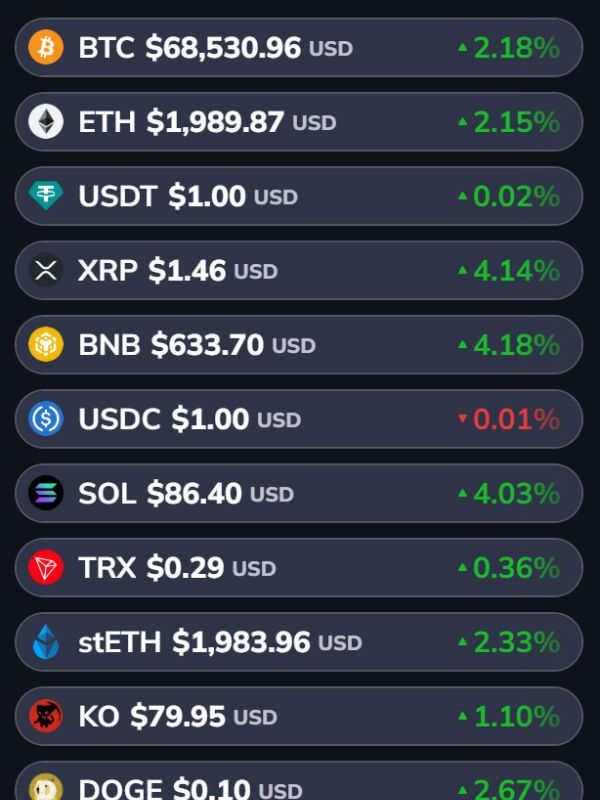Open the stETH row
This screenshot has width=600, height=800.
click(x=298, y=642)
